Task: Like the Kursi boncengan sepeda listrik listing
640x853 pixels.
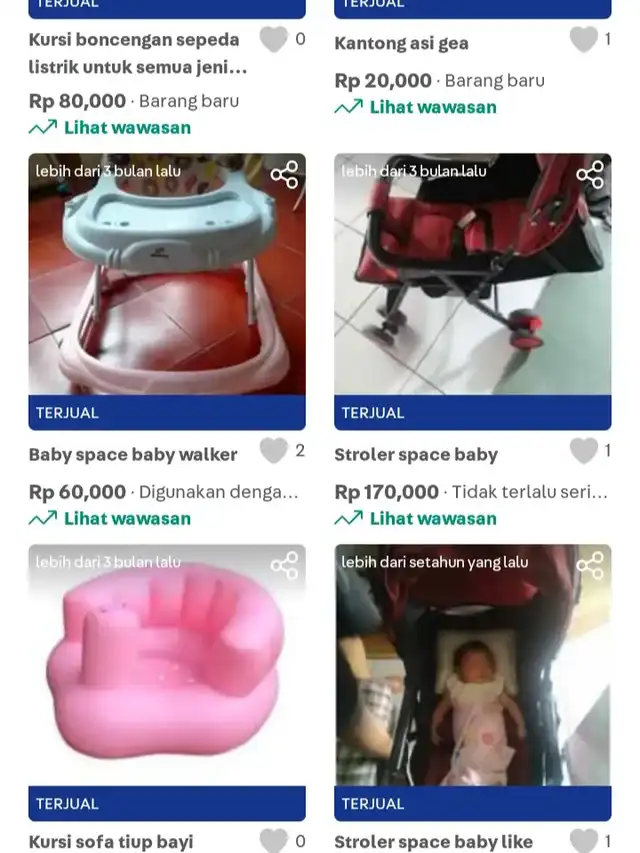Action: click(273, 40)
